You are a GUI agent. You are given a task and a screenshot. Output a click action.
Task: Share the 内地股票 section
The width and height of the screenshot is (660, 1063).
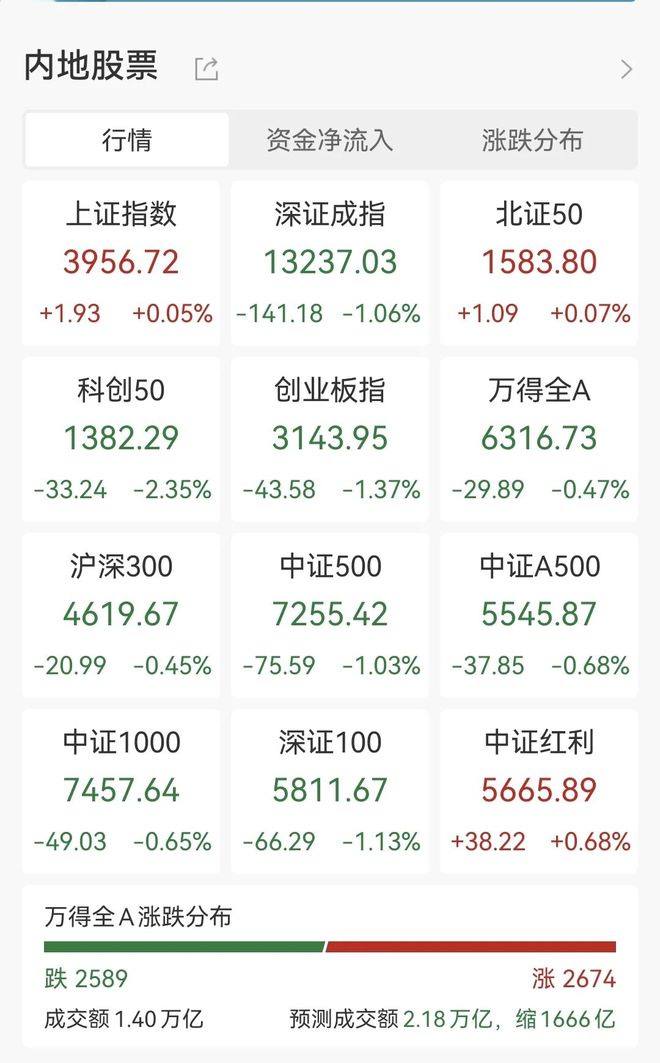point(206,69)
